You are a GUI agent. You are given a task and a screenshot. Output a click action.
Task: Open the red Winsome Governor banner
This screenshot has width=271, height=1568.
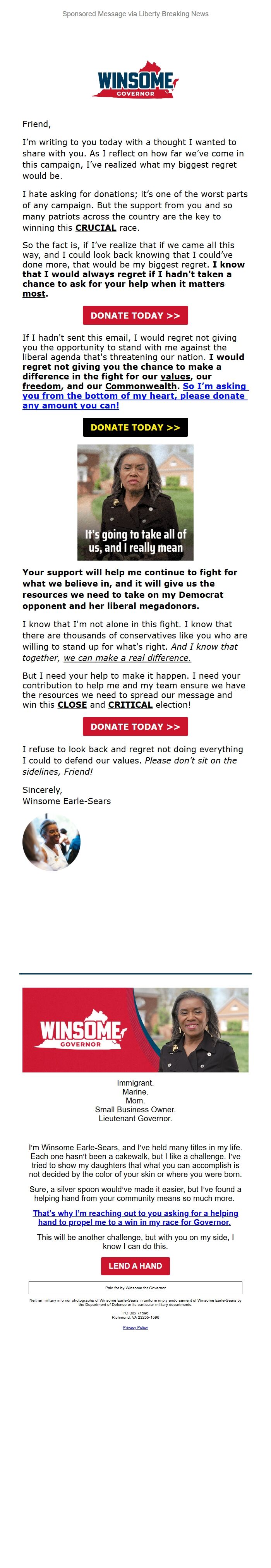coord(135,1030)
